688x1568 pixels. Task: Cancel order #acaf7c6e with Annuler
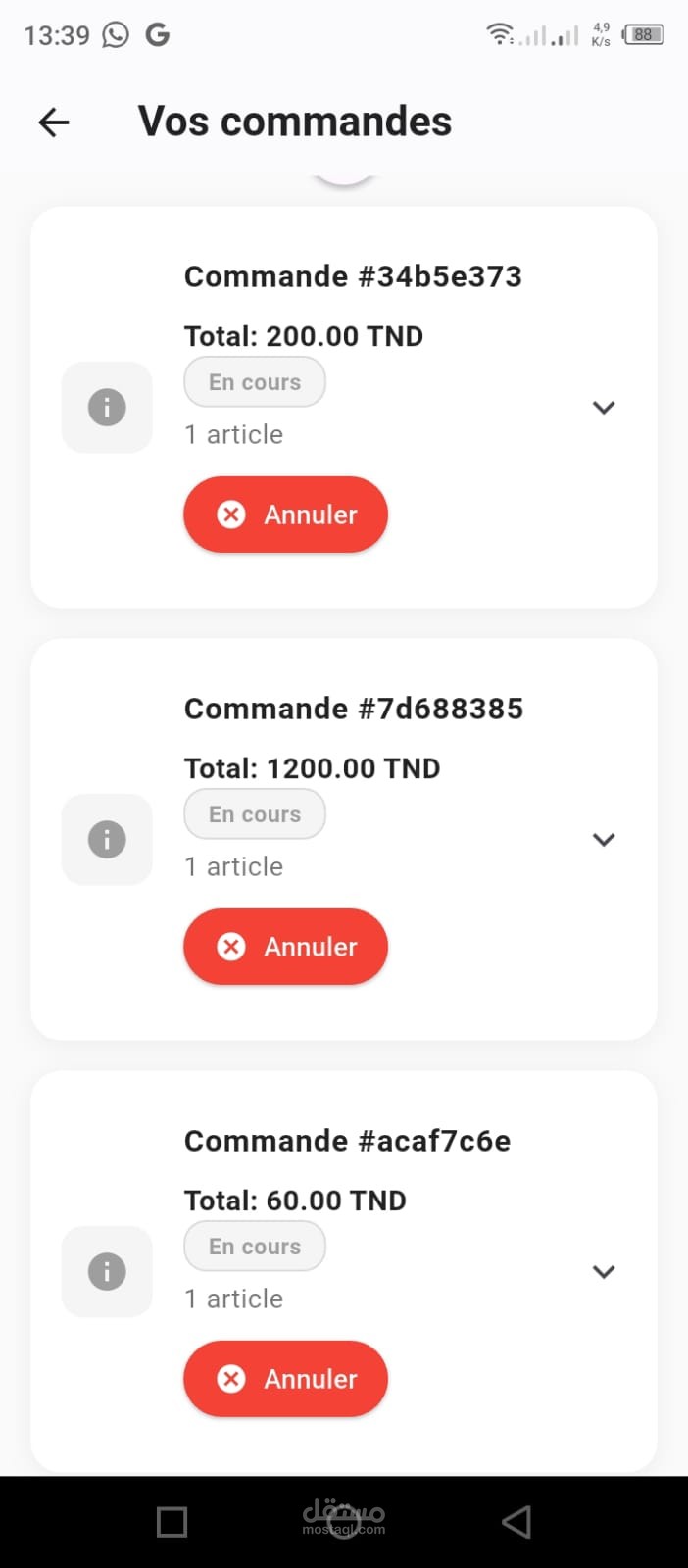(285, 1379)
